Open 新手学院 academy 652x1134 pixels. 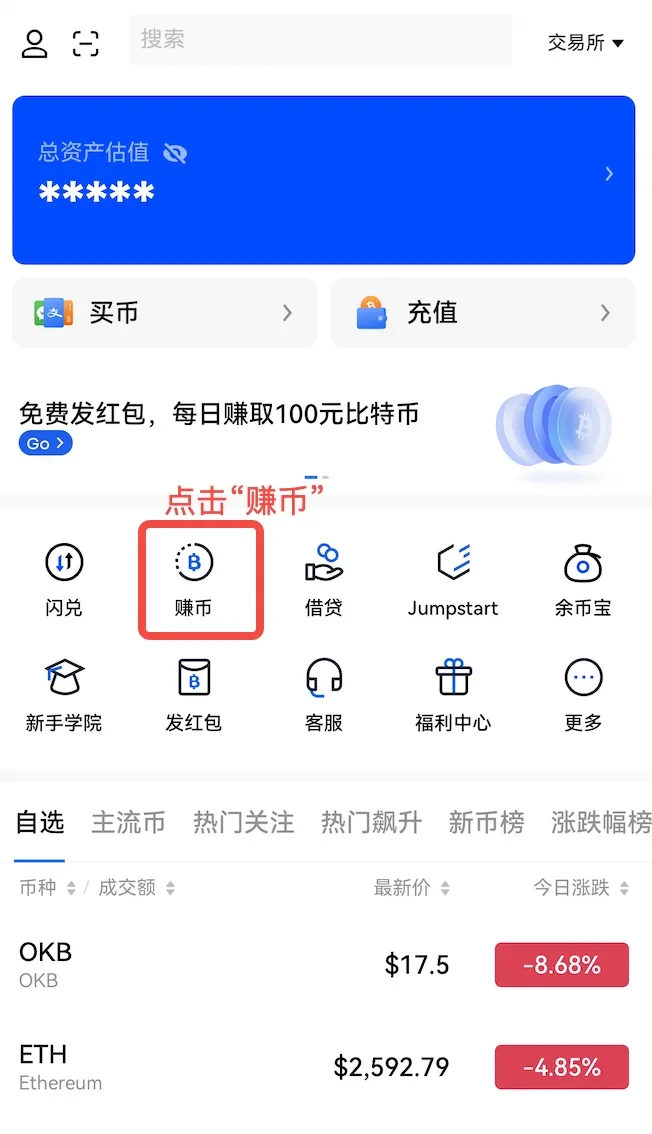click(64, 694)
